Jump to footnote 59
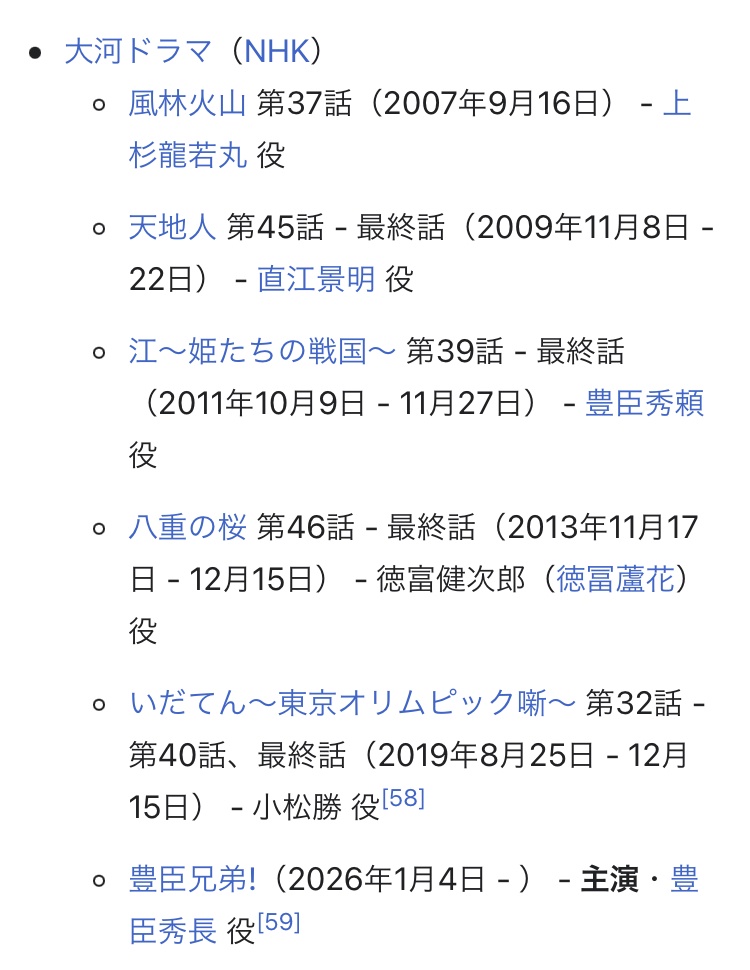This screenshot has width=750, height=970. coord(278,924)
